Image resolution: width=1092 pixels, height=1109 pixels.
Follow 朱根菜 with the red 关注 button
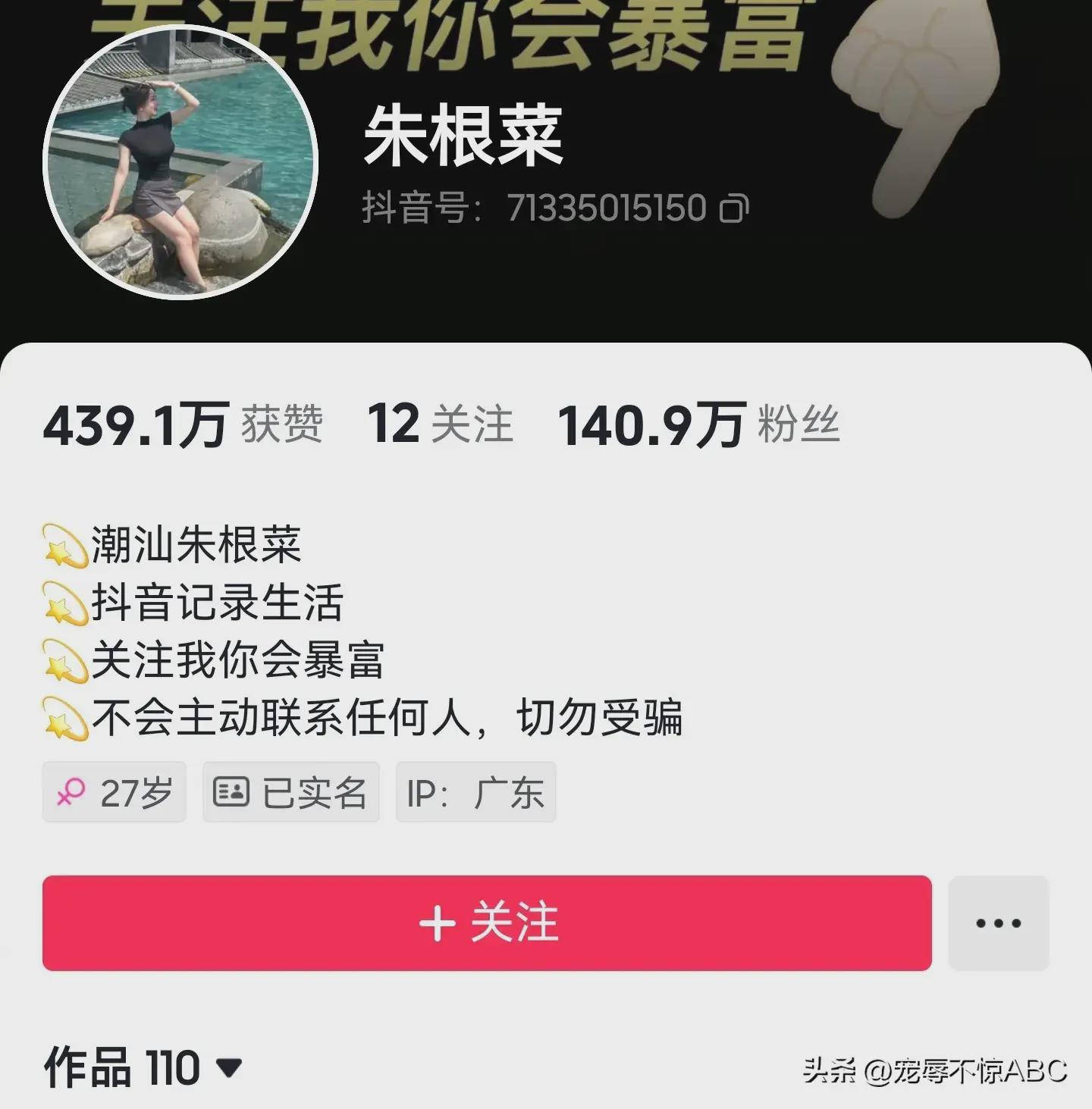tap(487, 923)
